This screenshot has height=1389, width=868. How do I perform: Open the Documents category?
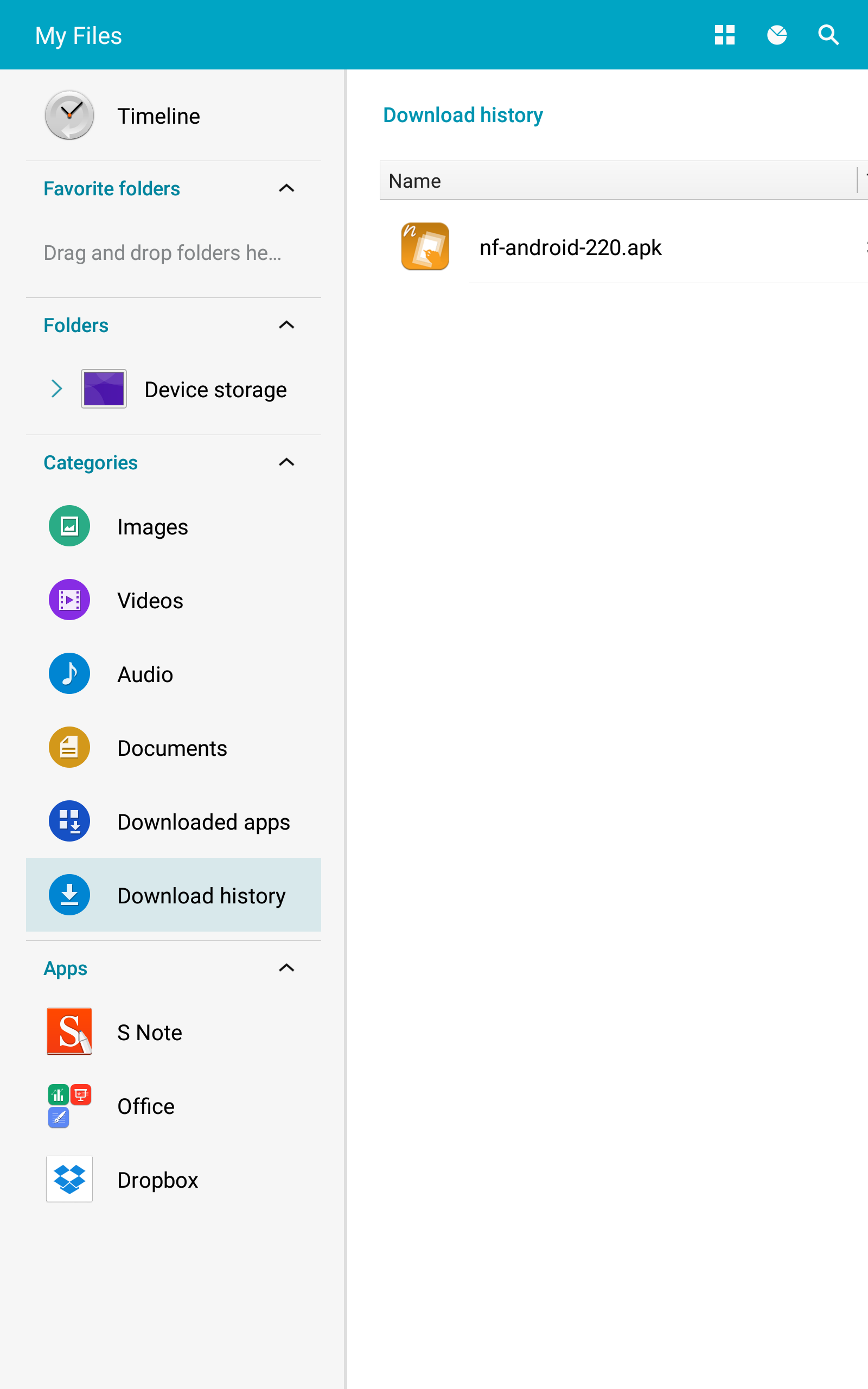[174, 747]
